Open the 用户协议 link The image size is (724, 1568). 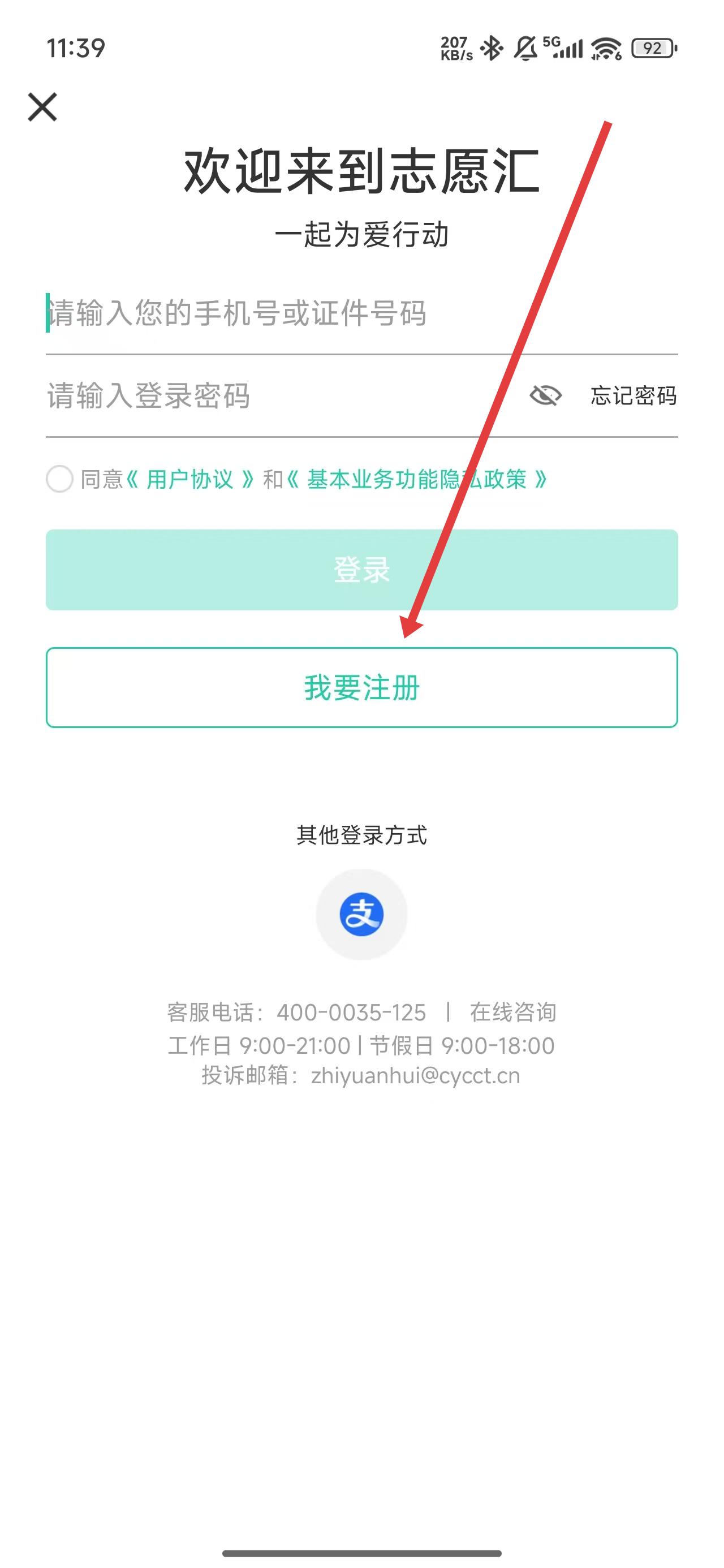[x=190, y=480]
